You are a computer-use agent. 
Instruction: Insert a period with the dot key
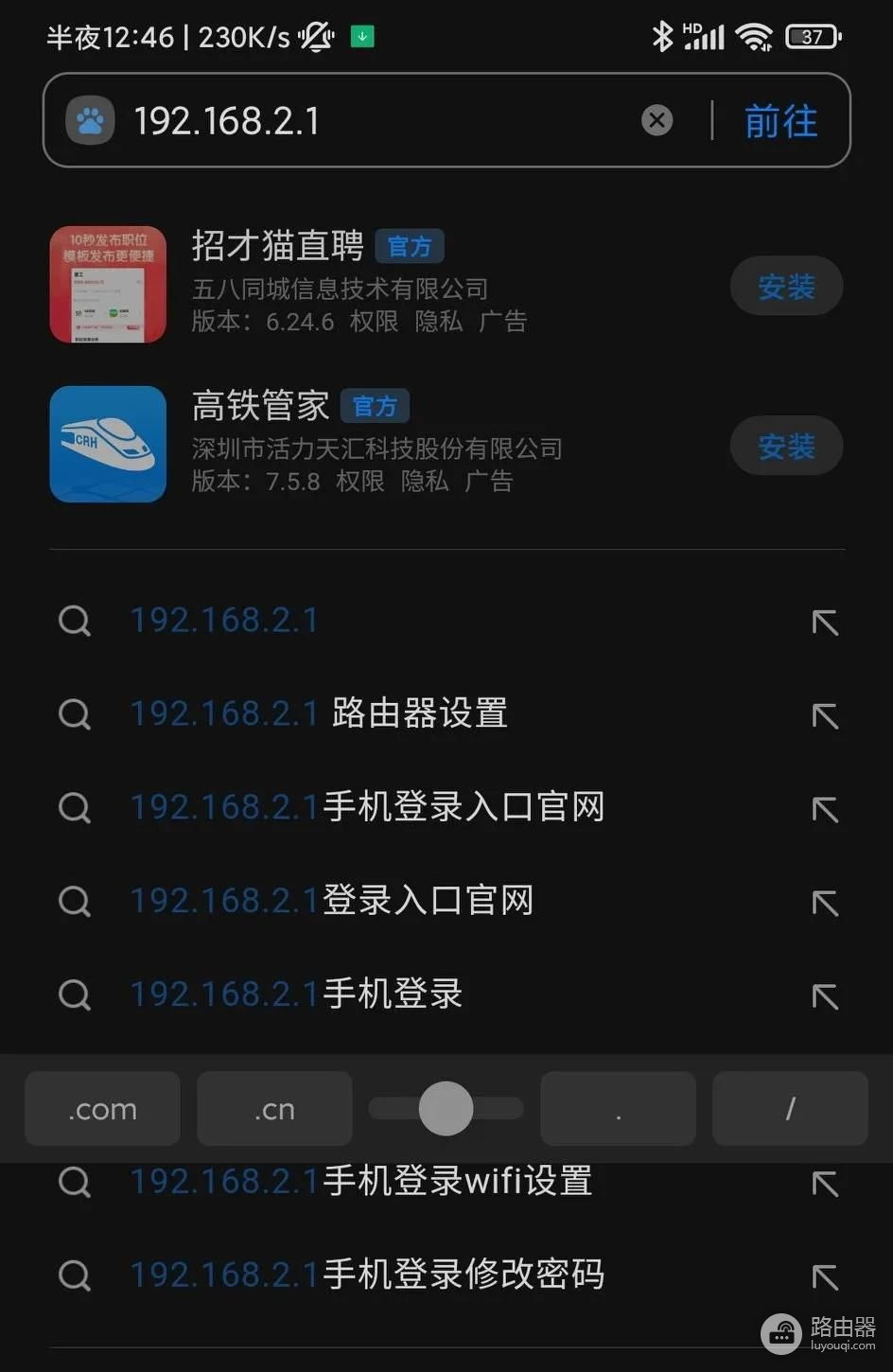coord(618,1109)
